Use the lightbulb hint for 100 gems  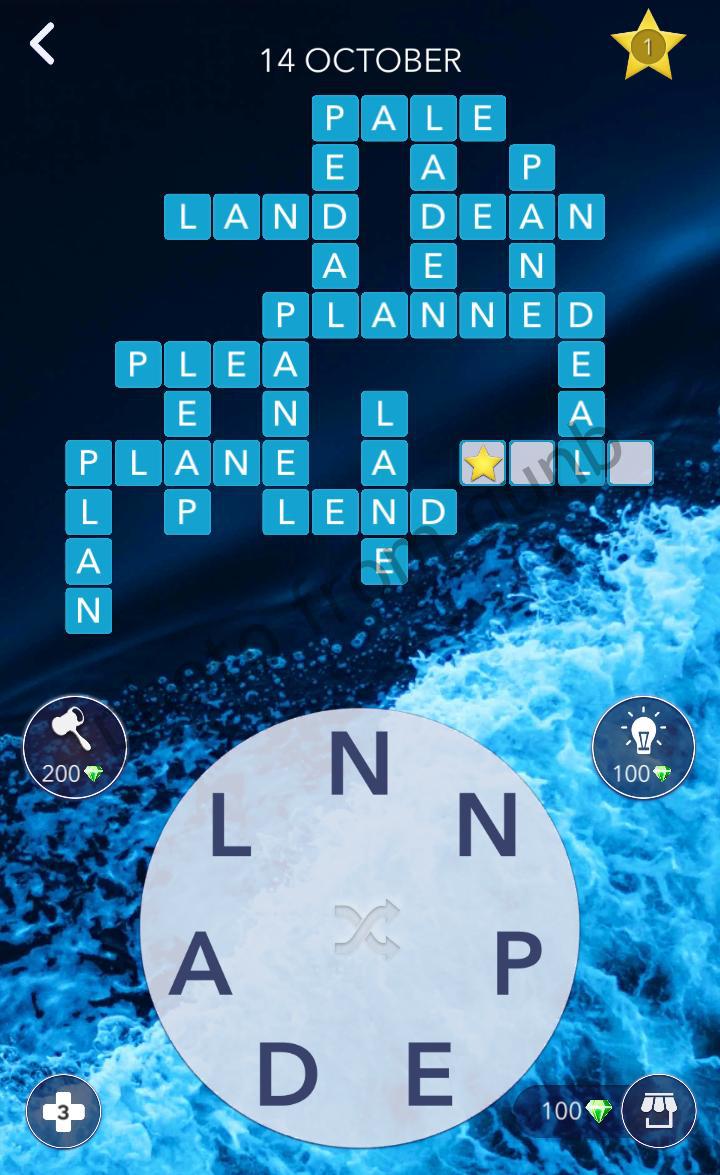[x=643, y=746]
